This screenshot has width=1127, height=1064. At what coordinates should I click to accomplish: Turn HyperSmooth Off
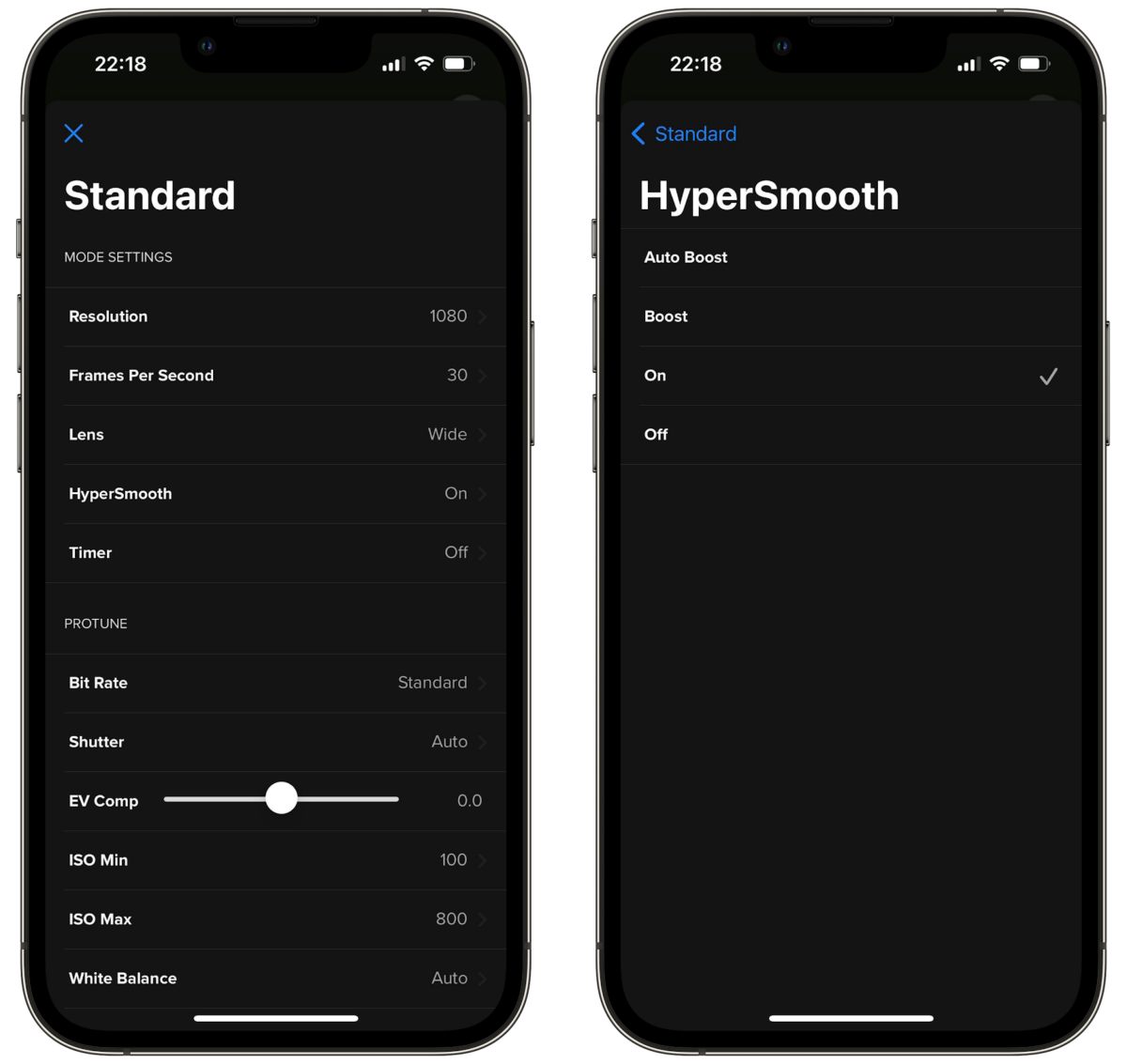coord(851,435)
